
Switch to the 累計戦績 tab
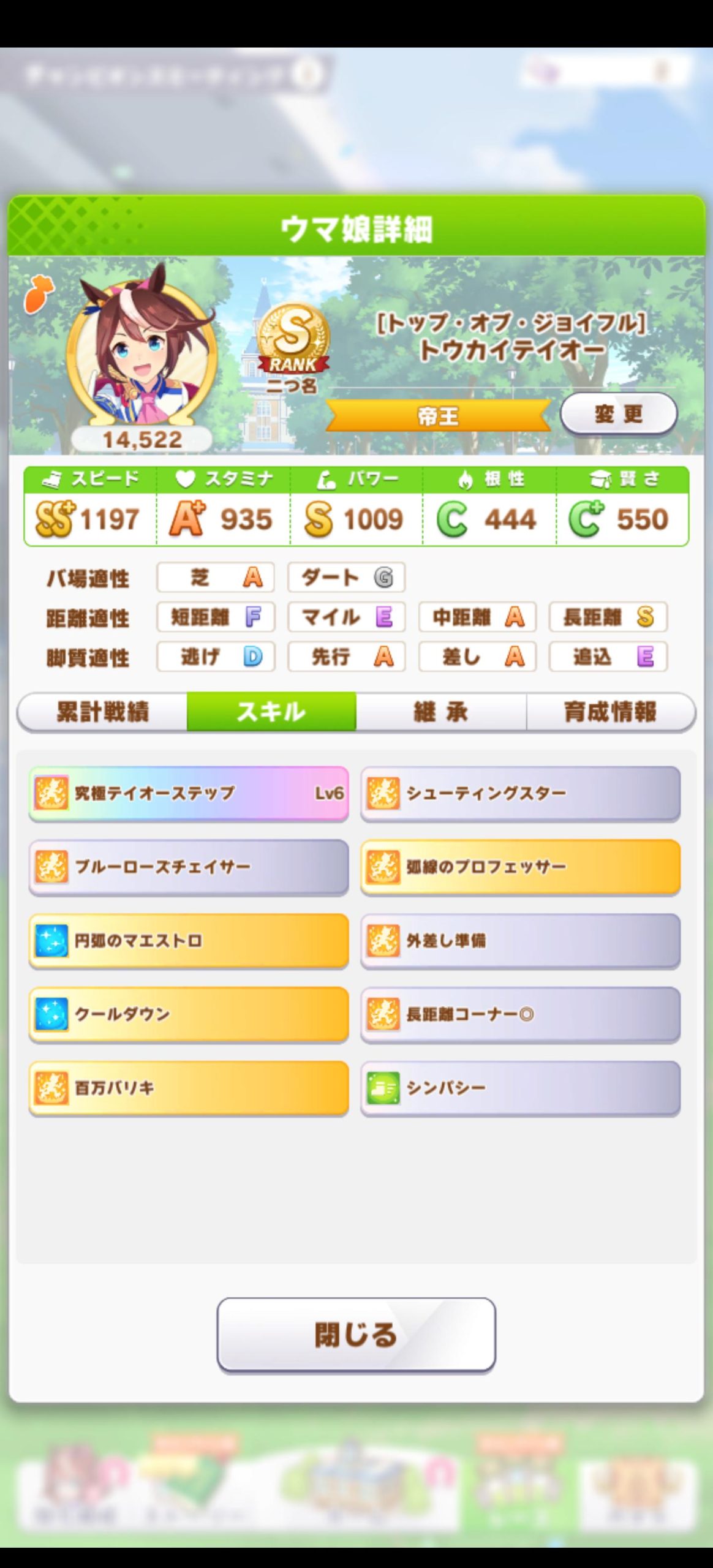[x=102, y=712]
